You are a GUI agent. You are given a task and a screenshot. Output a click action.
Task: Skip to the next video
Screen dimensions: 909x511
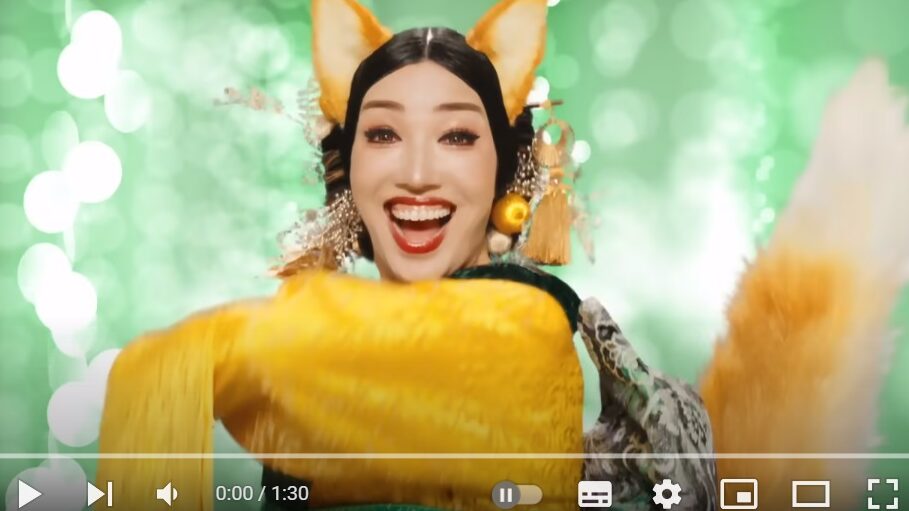pos(99,493)
